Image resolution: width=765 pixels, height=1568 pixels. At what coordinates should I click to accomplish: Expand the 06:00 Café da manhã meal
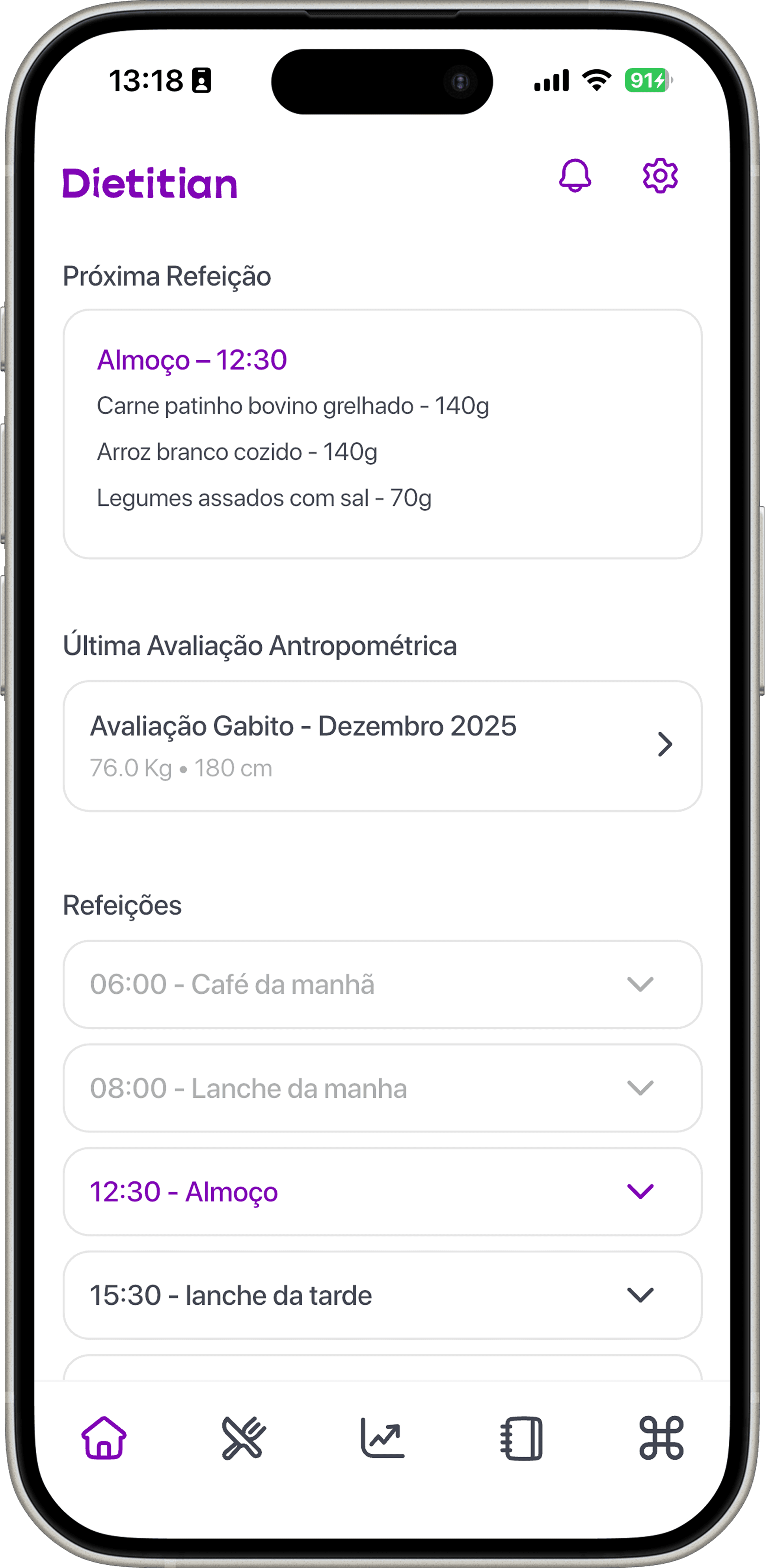click(382, 984)
